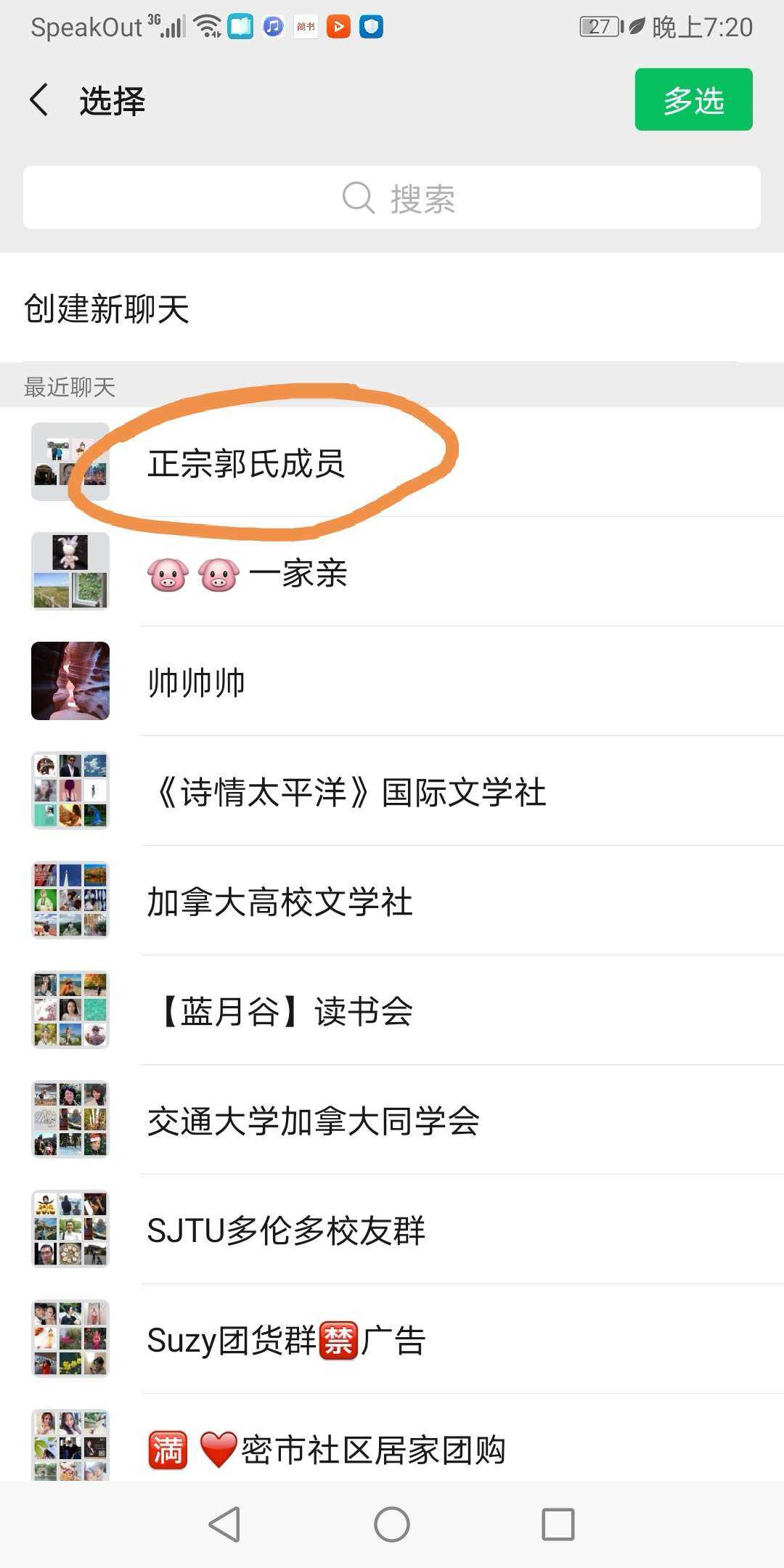This screenshot has width=784, height=1568.
Task: Tap the green 多选 button
Action: (693, 99)
